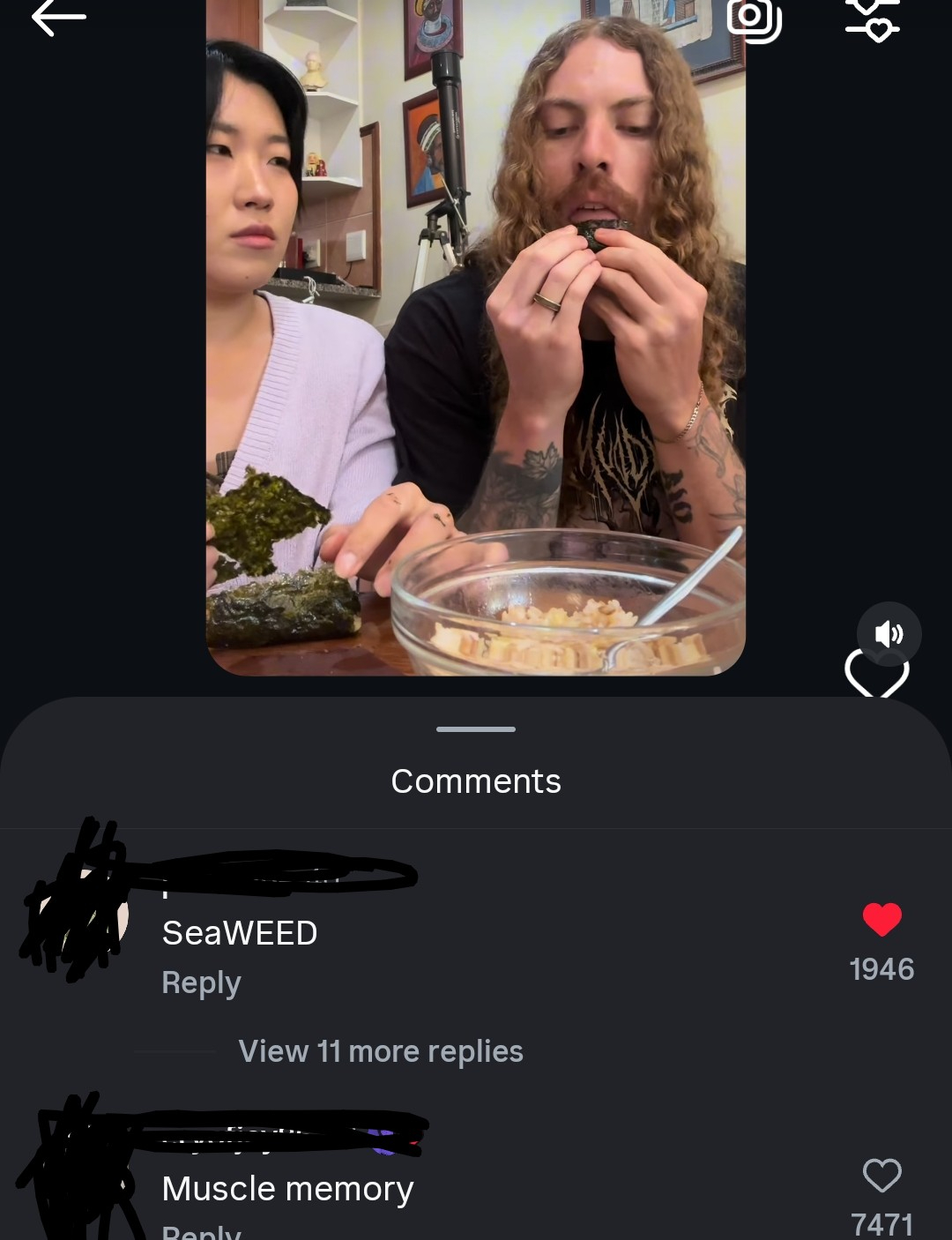Tap the comments sheet drag handle
This screenshot has width=952, height=1240.
[x=476, y=729]
